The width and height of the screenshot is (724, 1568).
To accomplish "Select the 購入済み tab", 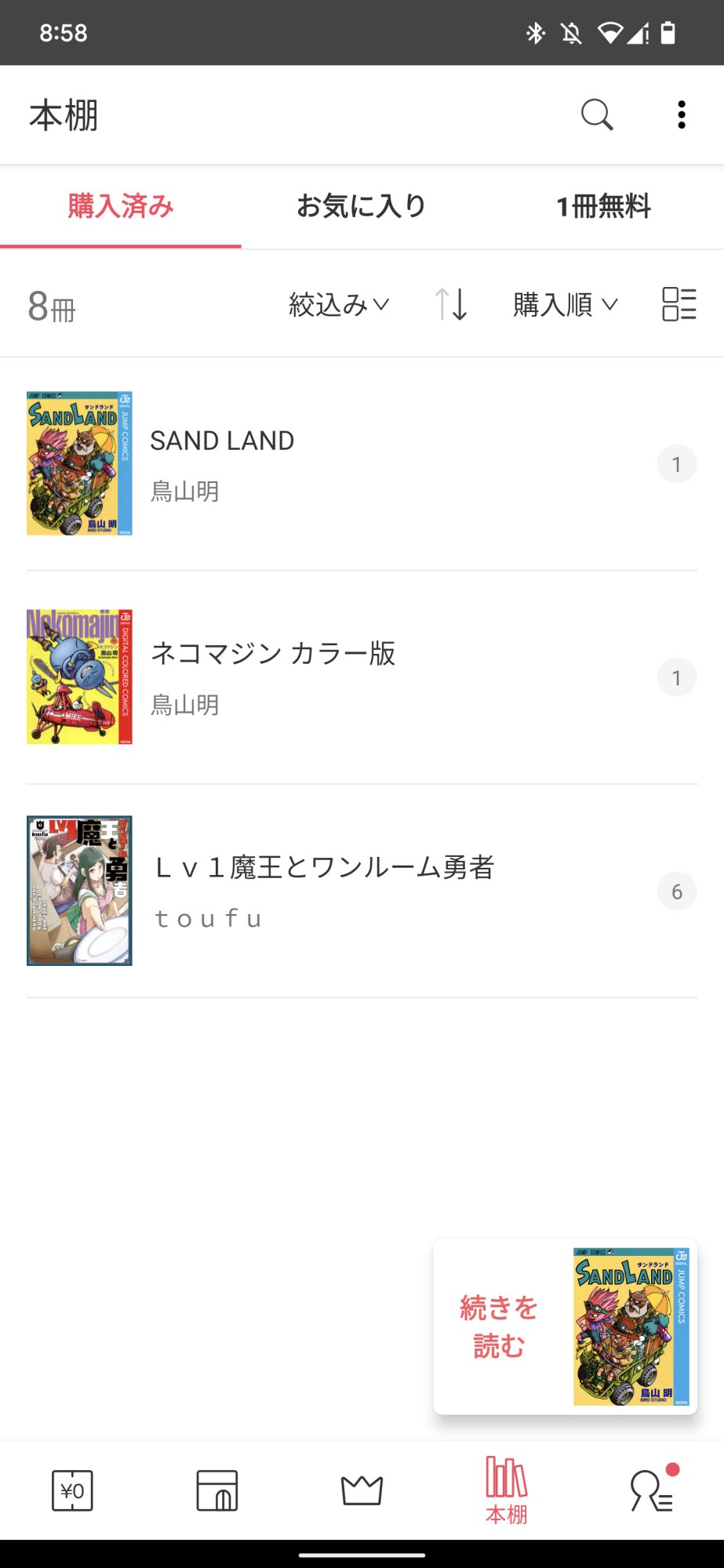I will click(x=121, y=206).
